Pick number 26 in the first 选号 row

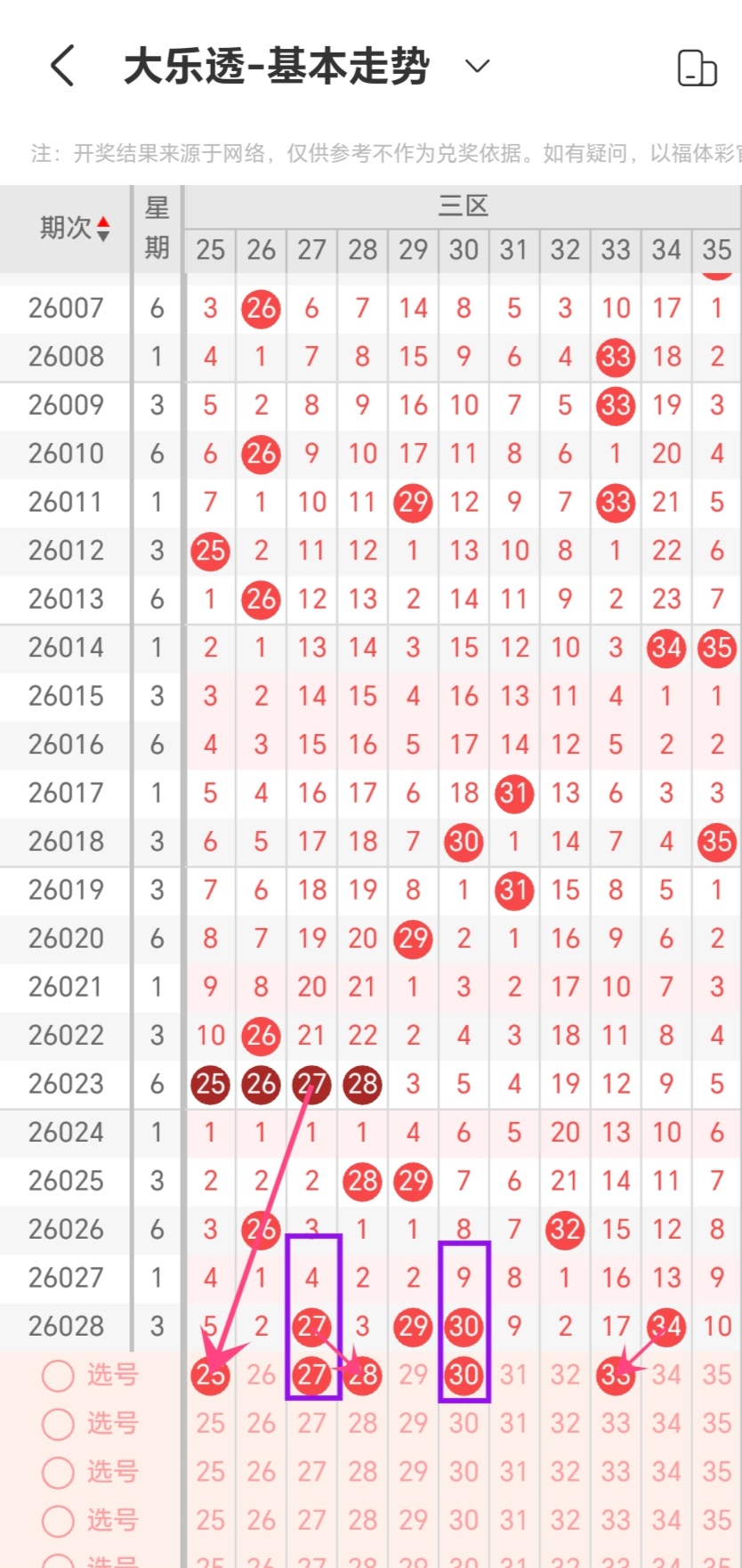[x=261, y=1375]
